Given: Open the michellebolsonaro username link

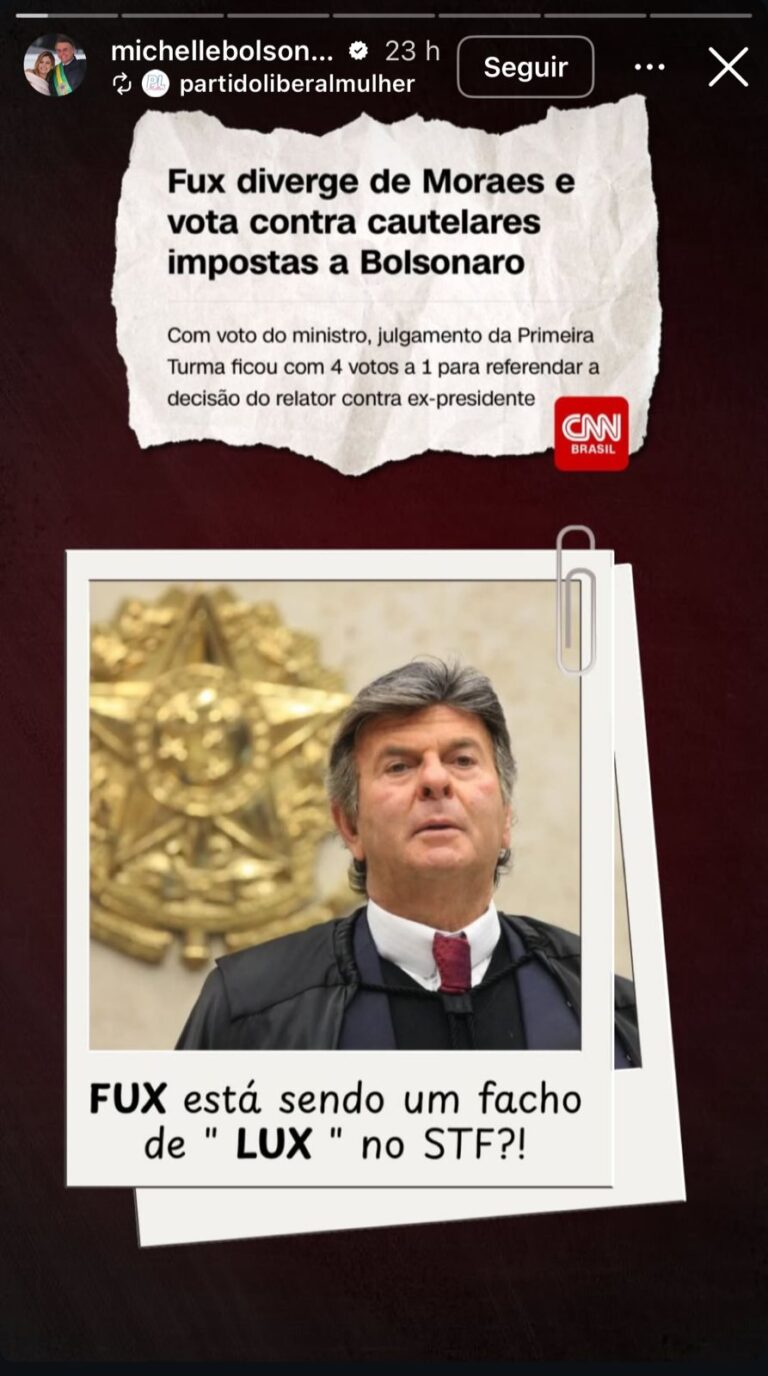Looking at the screenshot, I should tap(222, 51).
